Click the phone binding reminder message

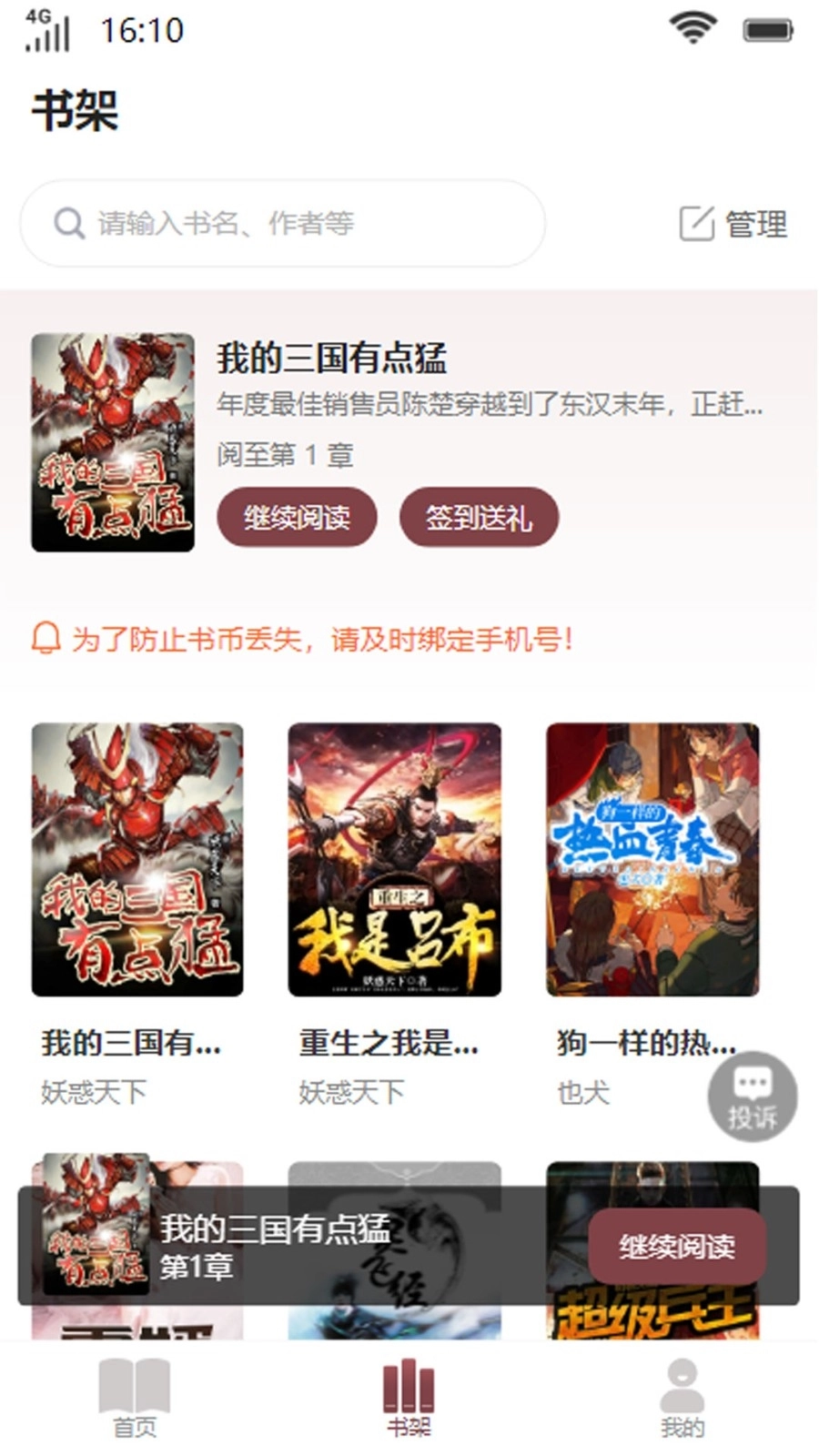[x=321, y=641]
